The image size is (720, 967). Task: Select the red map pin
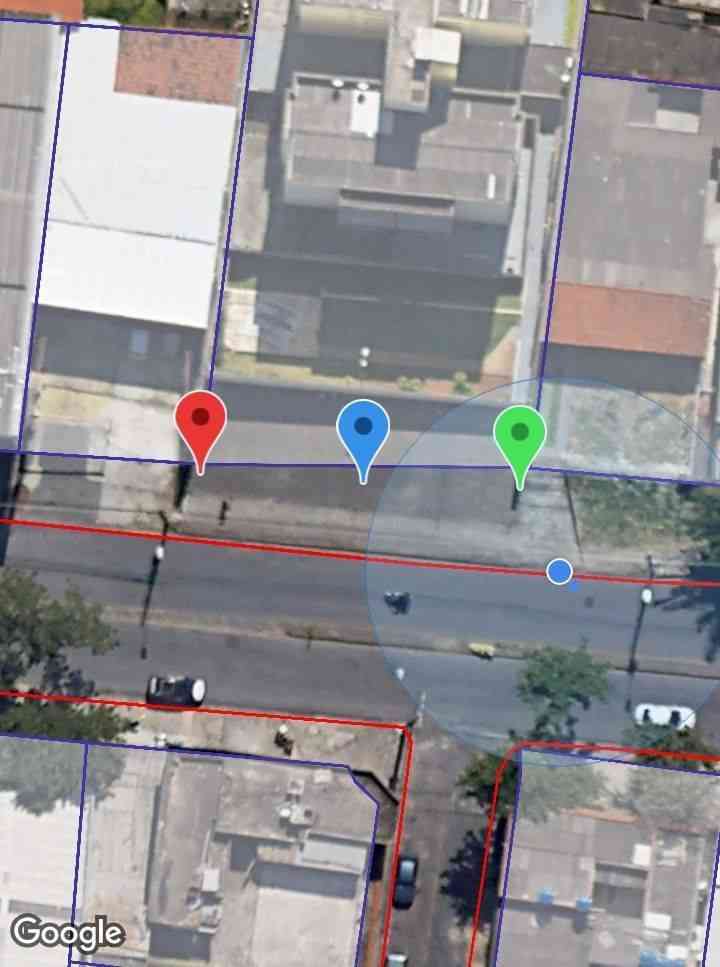click(201, 423)
